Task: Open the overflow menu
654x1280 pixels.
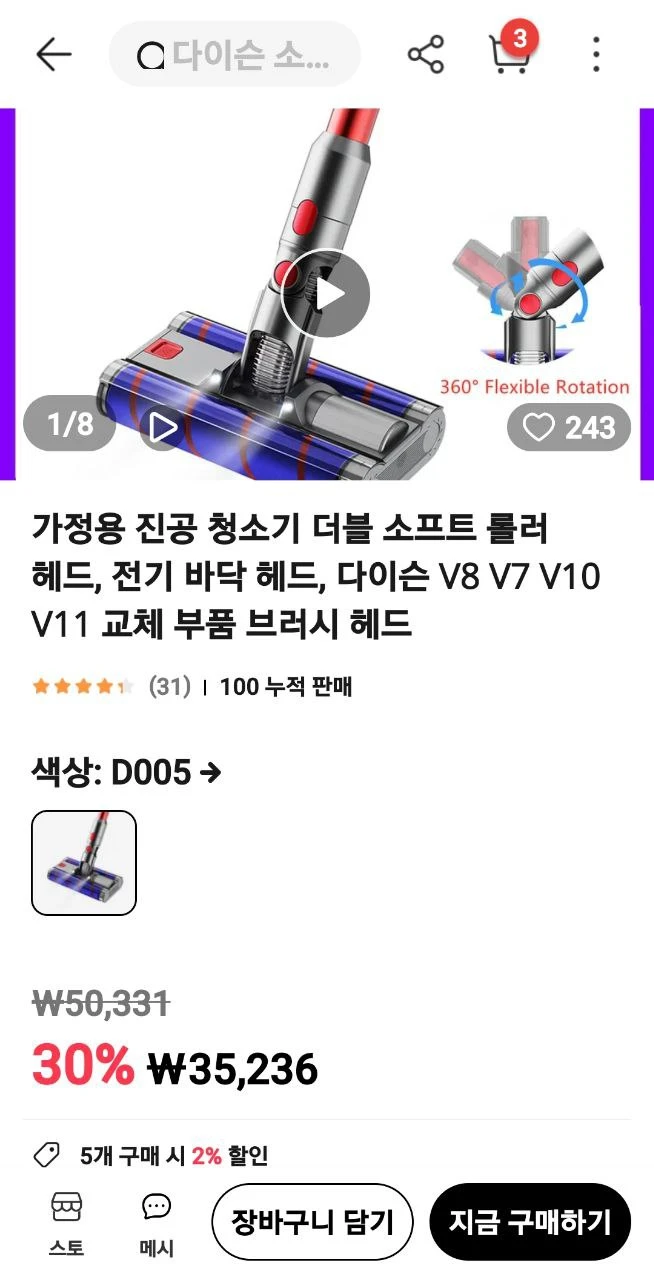Action: (x=596, y=55)
